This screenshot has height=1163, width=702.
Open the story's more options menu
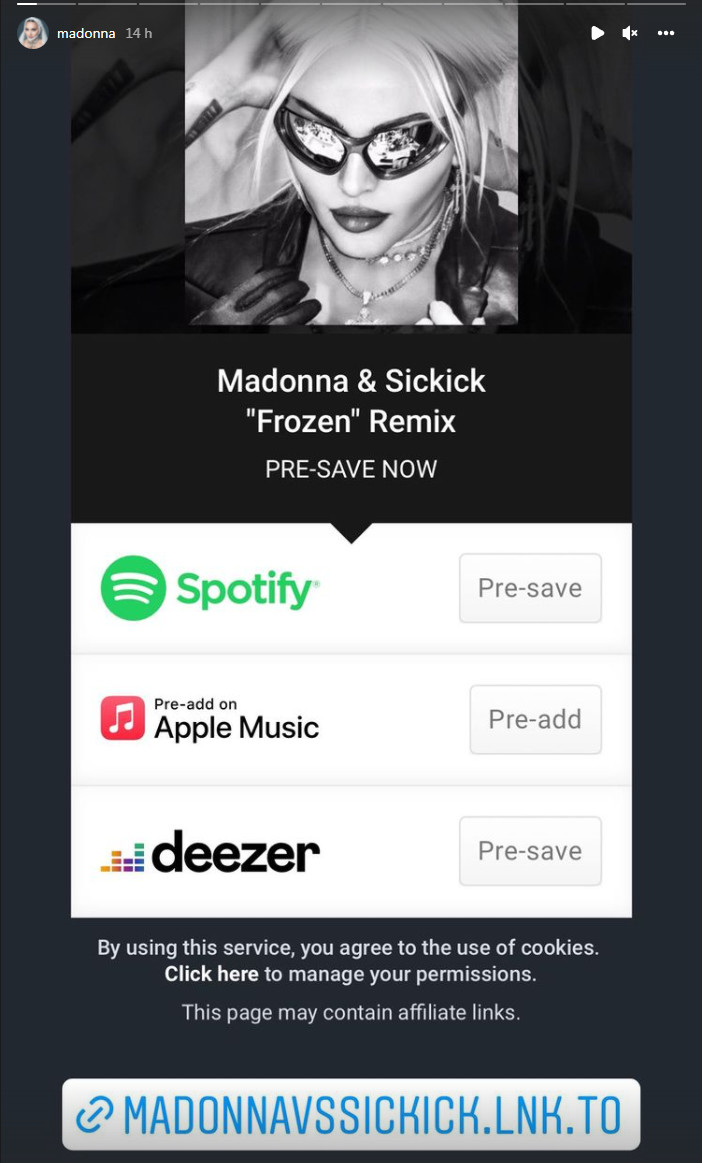tap(666, 33)
